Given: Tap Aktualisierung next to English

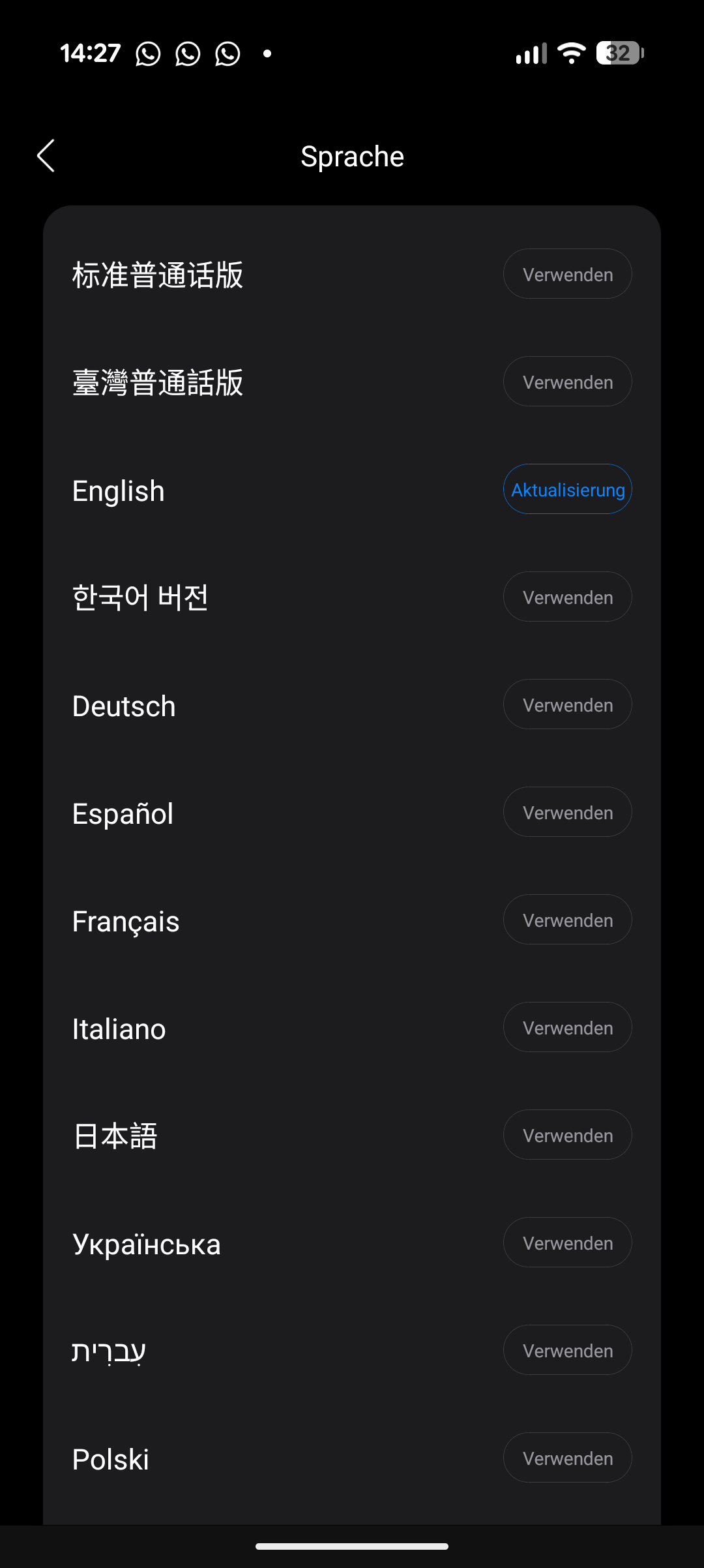Looking at the screenshot, I should coord(567,489).
